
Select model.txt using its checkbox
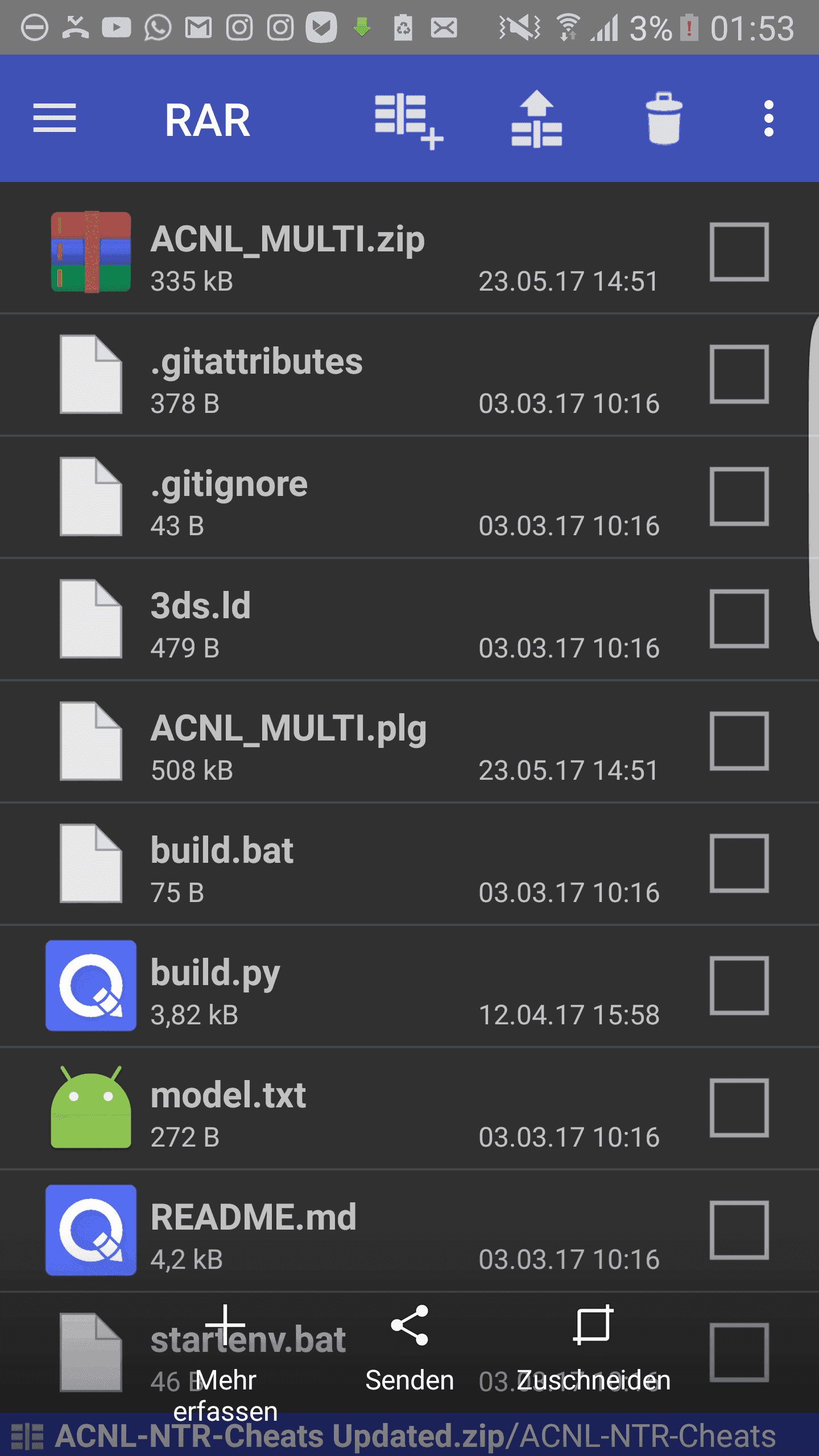[739, 1108]
